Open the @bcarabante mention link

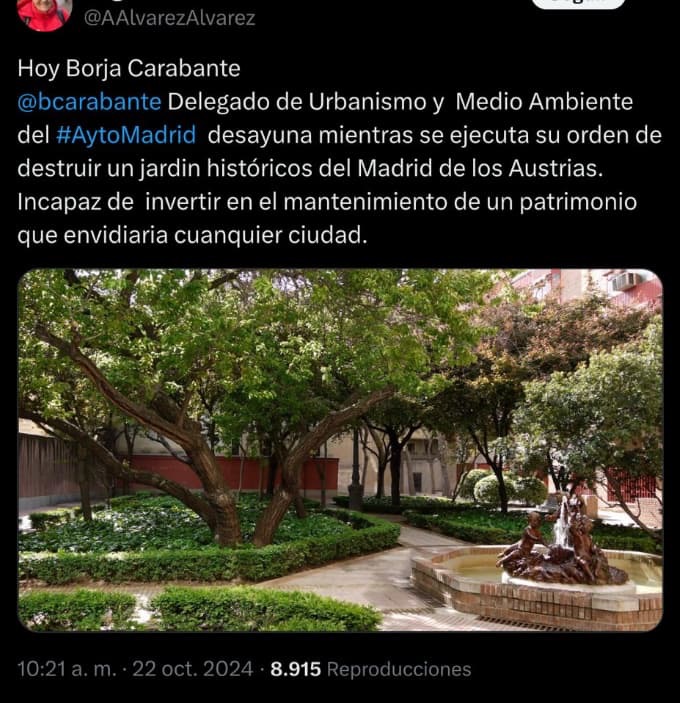coord(89,101)
